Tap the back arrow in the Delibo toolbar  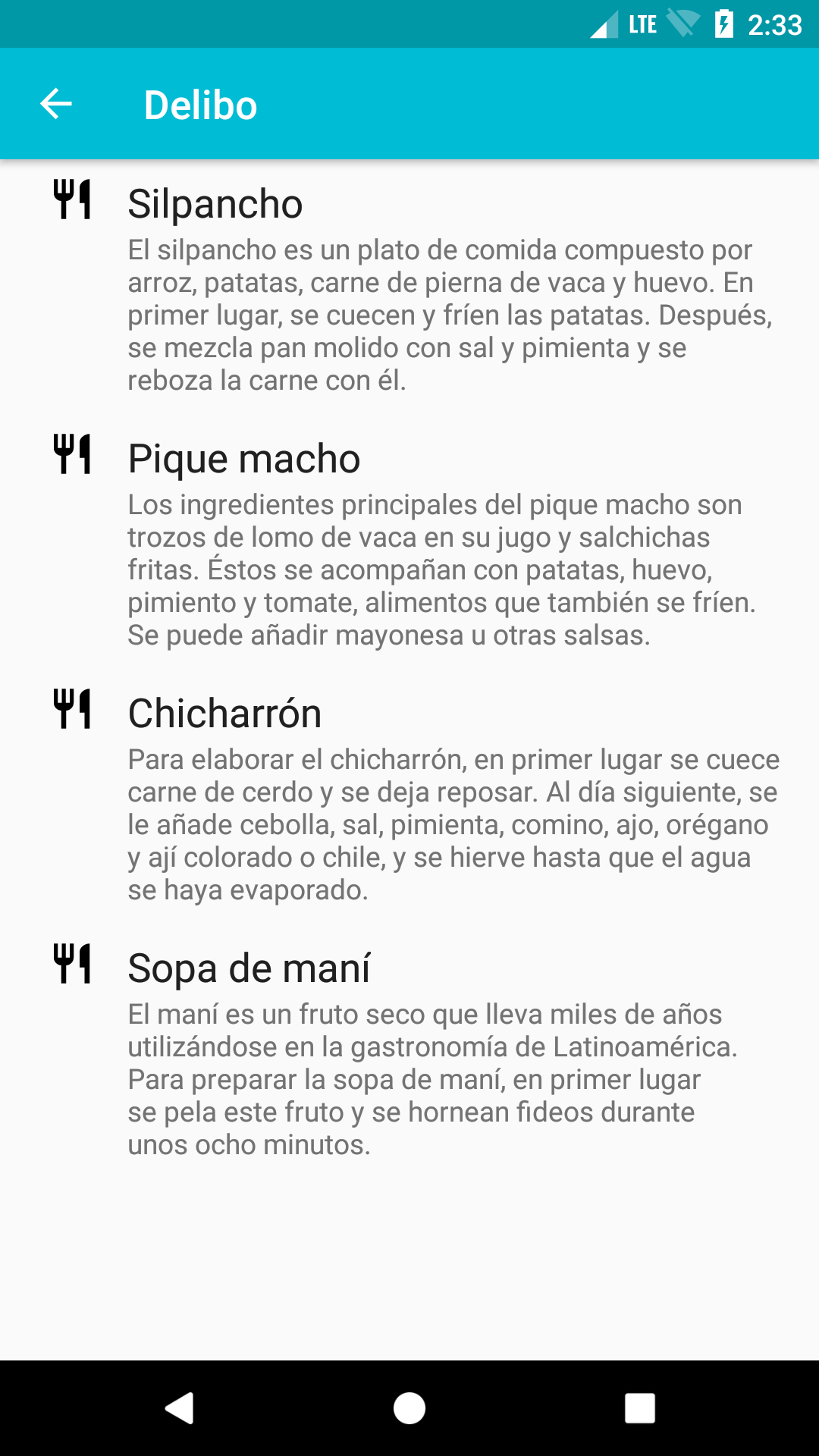(x=55, y=104)
